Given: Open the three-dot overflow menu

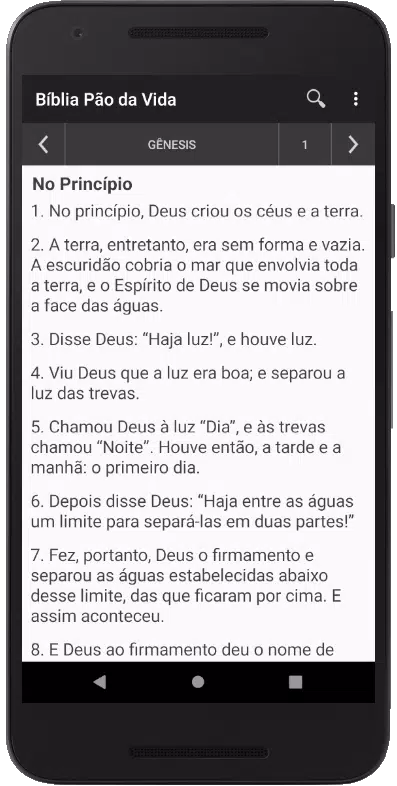Looking at the screenshot, I should tap(355, 99).
